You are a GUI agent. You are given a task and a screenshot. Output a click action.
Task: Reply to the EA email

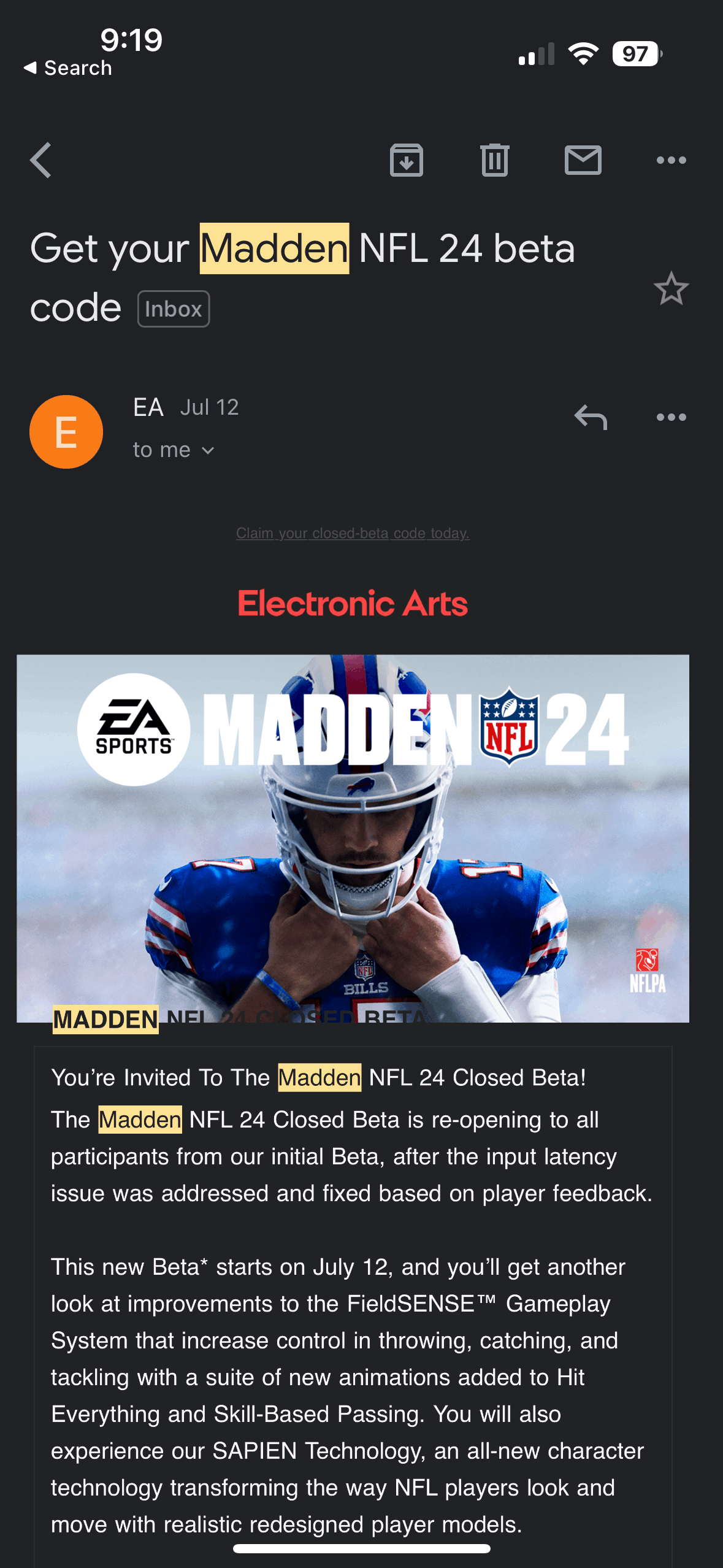tap(591, 418)
